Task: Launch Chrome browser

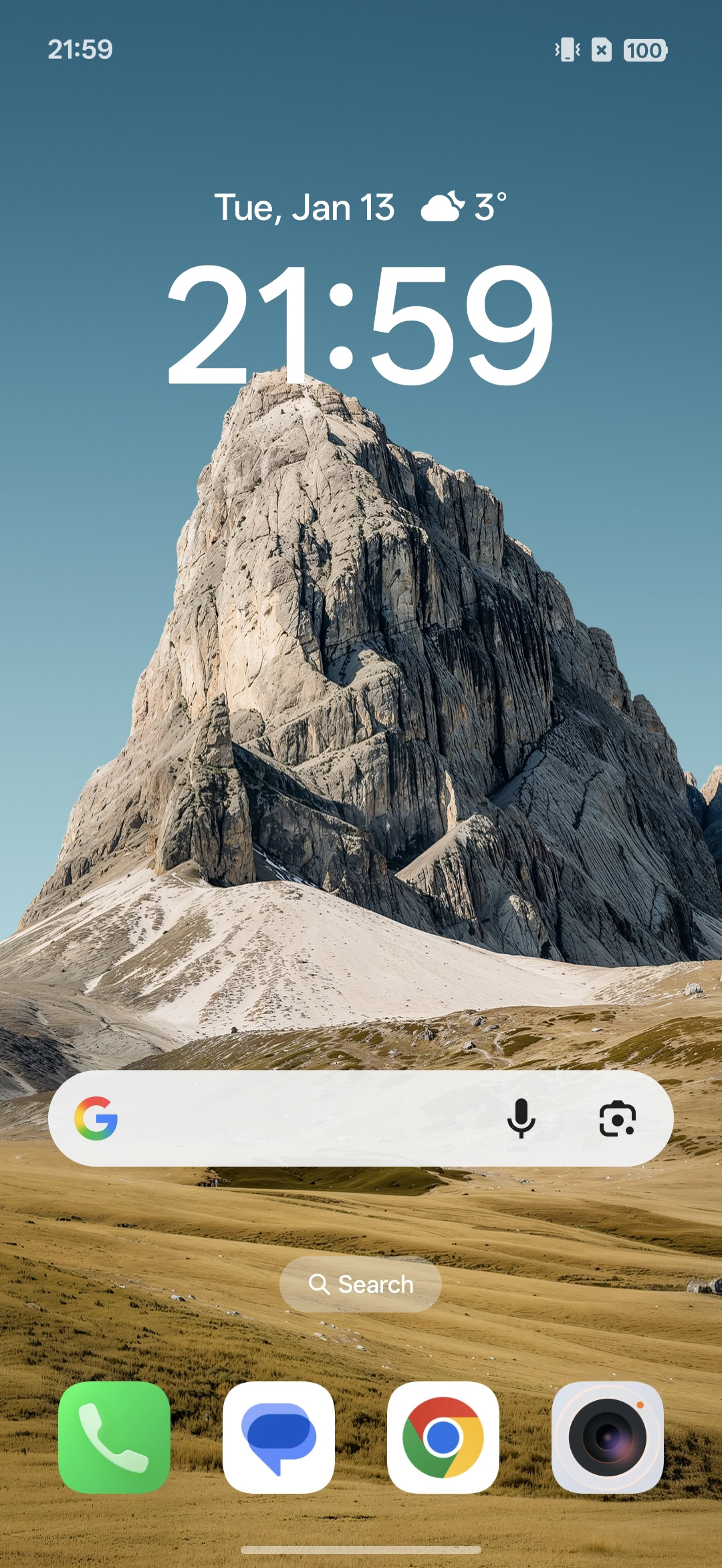Action: (443, 1437)
